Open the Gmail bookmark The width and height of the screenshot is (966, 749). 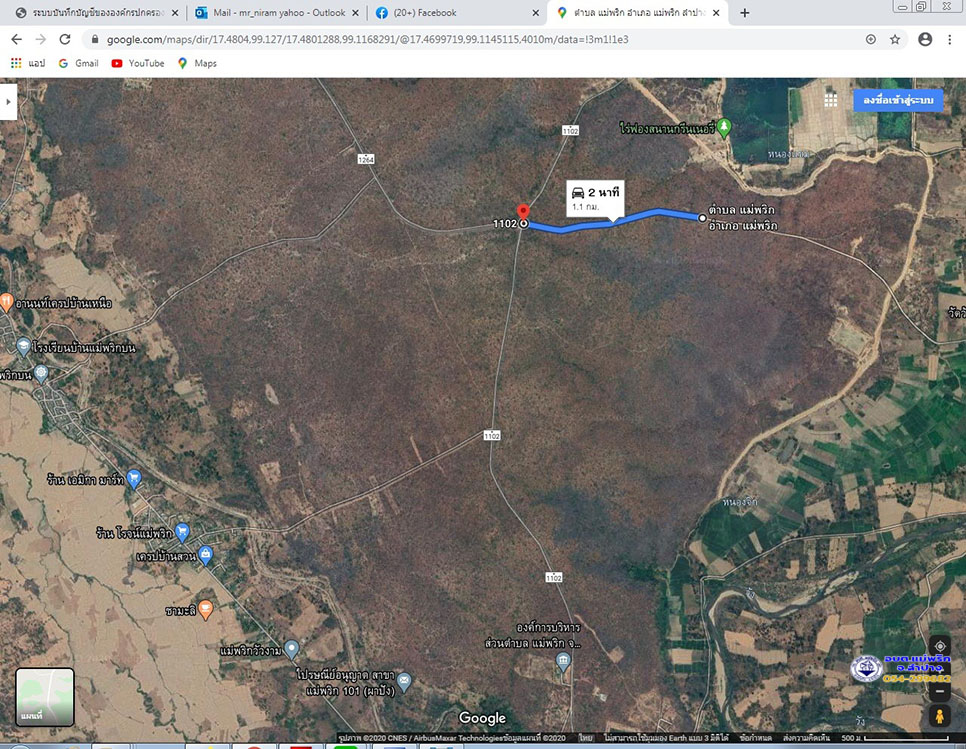click(78, 63)
